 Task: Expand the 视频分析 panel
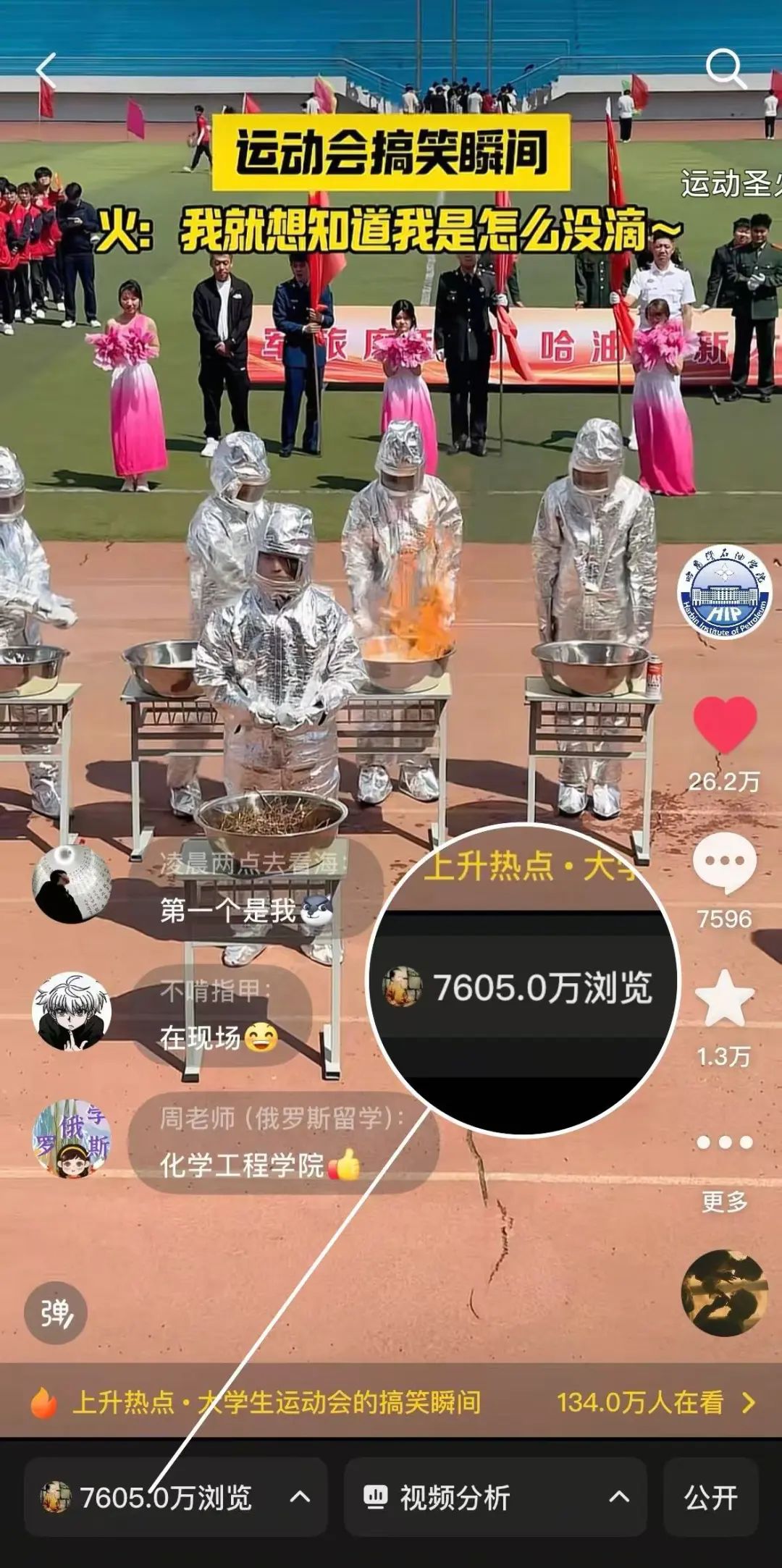tap(495, 1497)
